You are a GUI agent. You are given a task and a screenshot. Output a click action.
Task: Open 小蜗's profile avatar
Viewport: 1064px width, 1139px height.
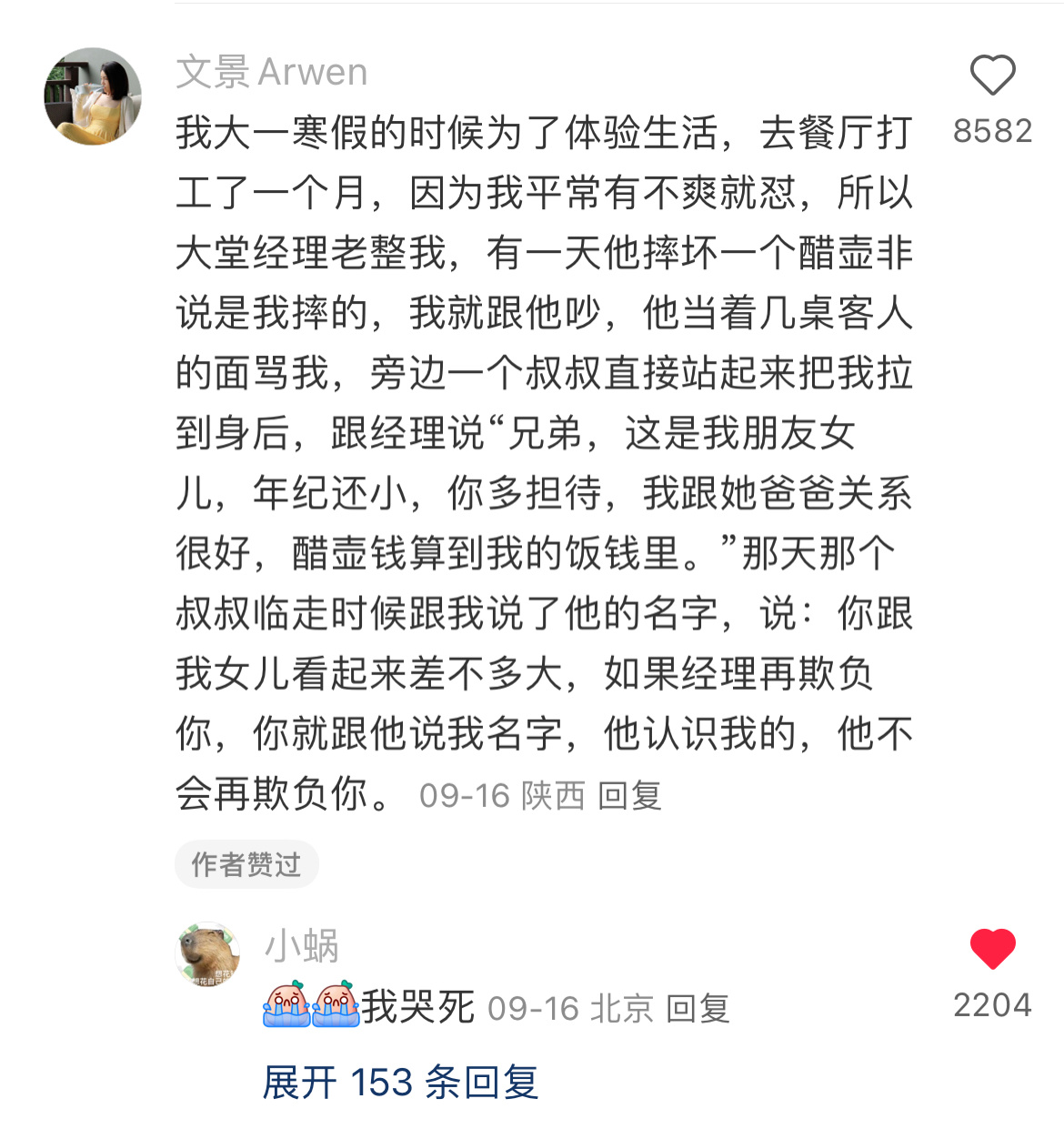(208, 954)
